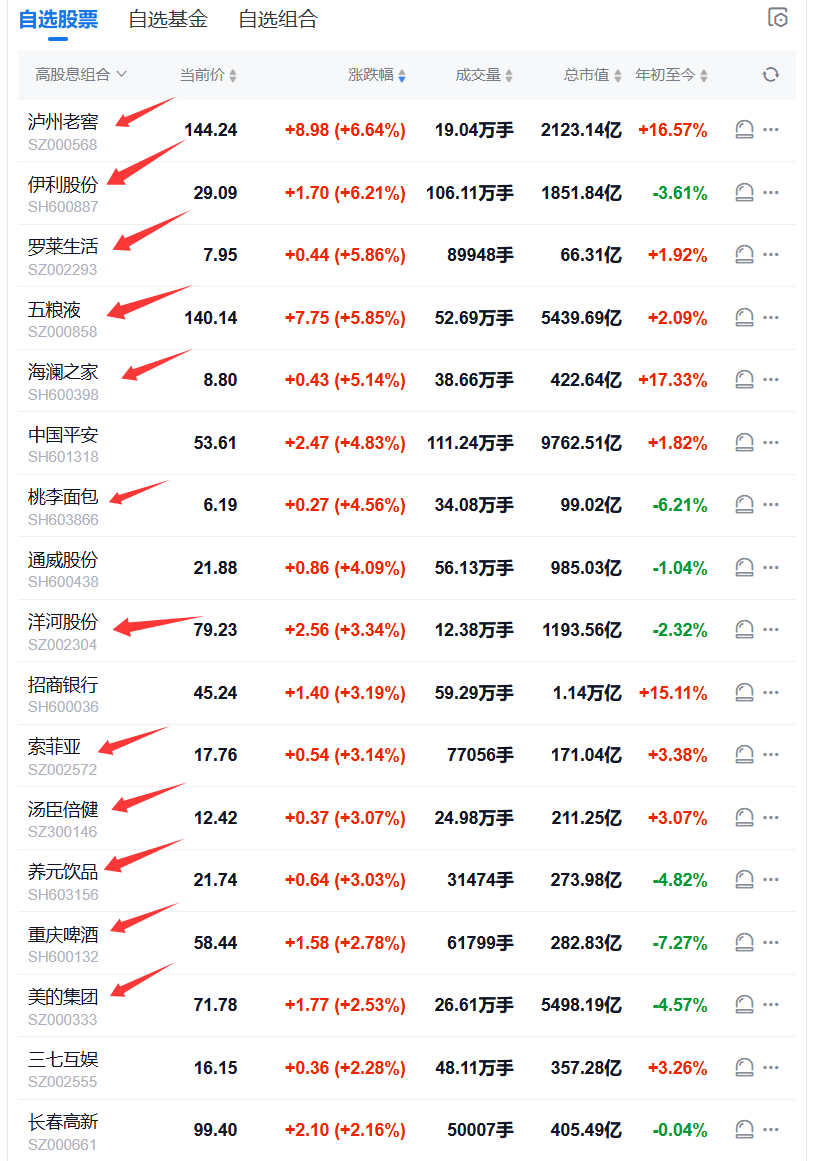Open more options for 通威股份
818x1161 pixels.
(x=771, y=567)
